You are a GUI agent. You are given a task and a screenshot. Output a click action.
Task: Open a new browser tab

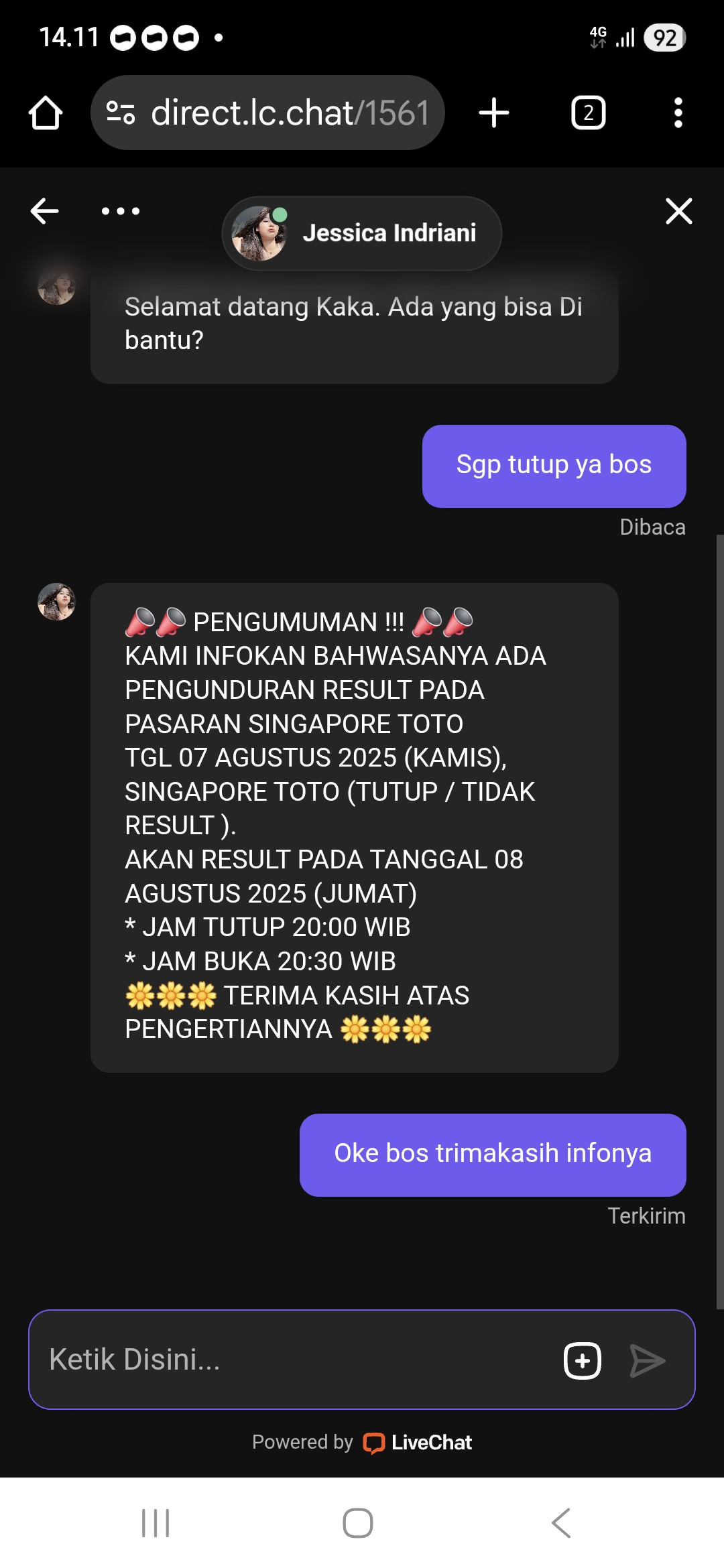click(x=494, y=113)
